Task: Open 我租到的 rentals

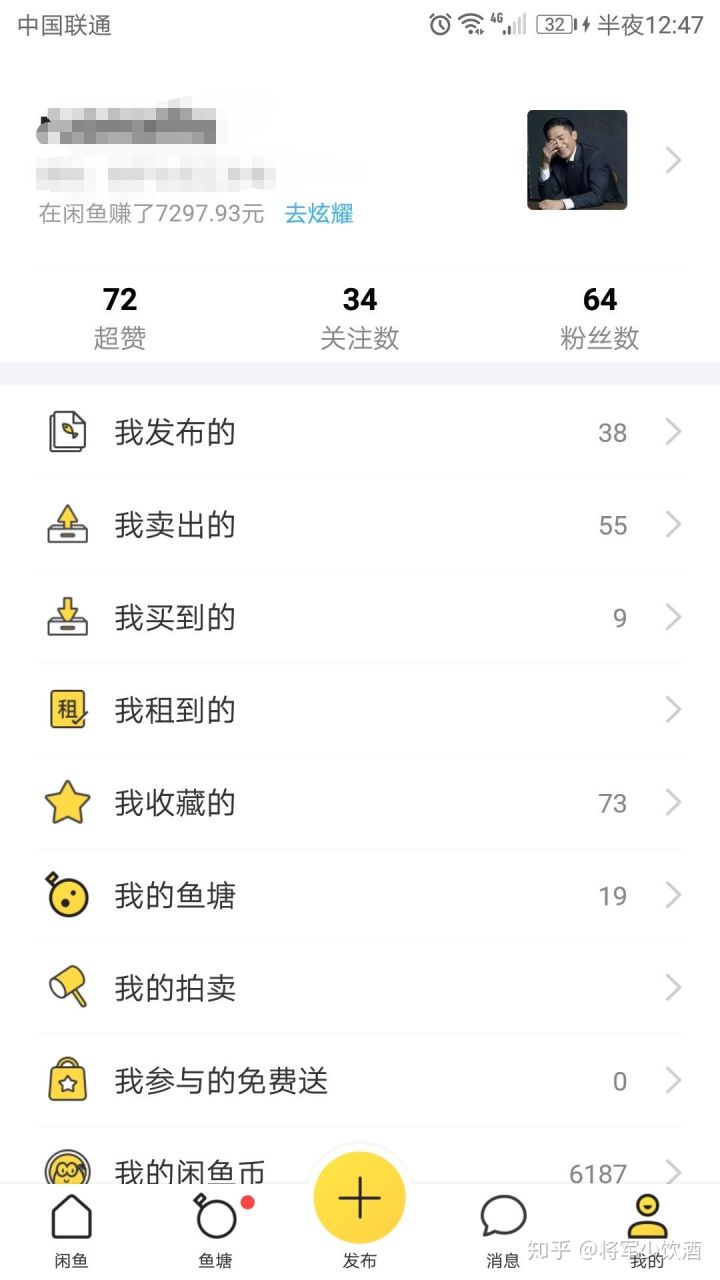Action: pyautogui.click(x=360, y=710)
